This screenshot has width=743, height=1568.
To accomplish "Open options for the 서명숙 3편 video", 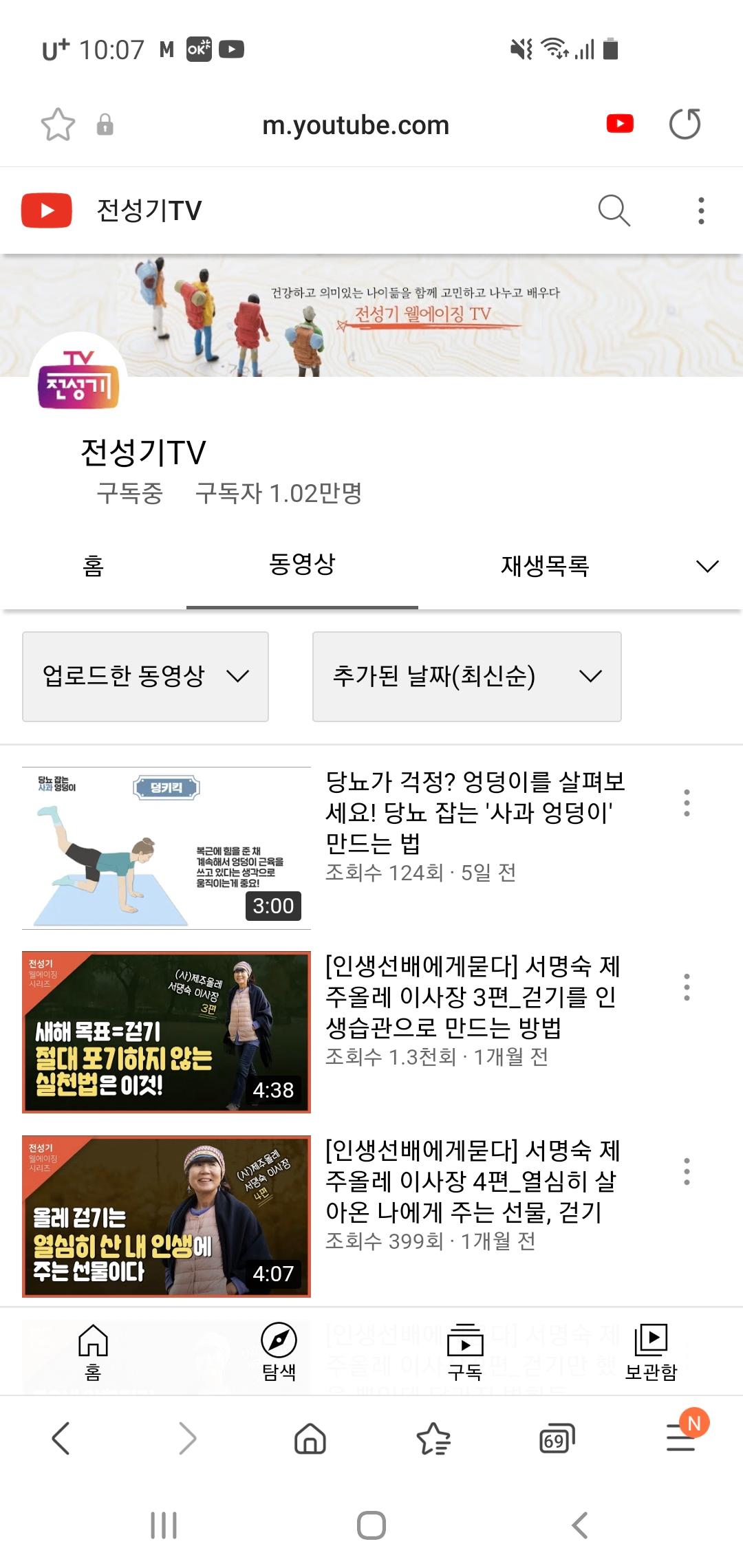I will tap(686, 988).
